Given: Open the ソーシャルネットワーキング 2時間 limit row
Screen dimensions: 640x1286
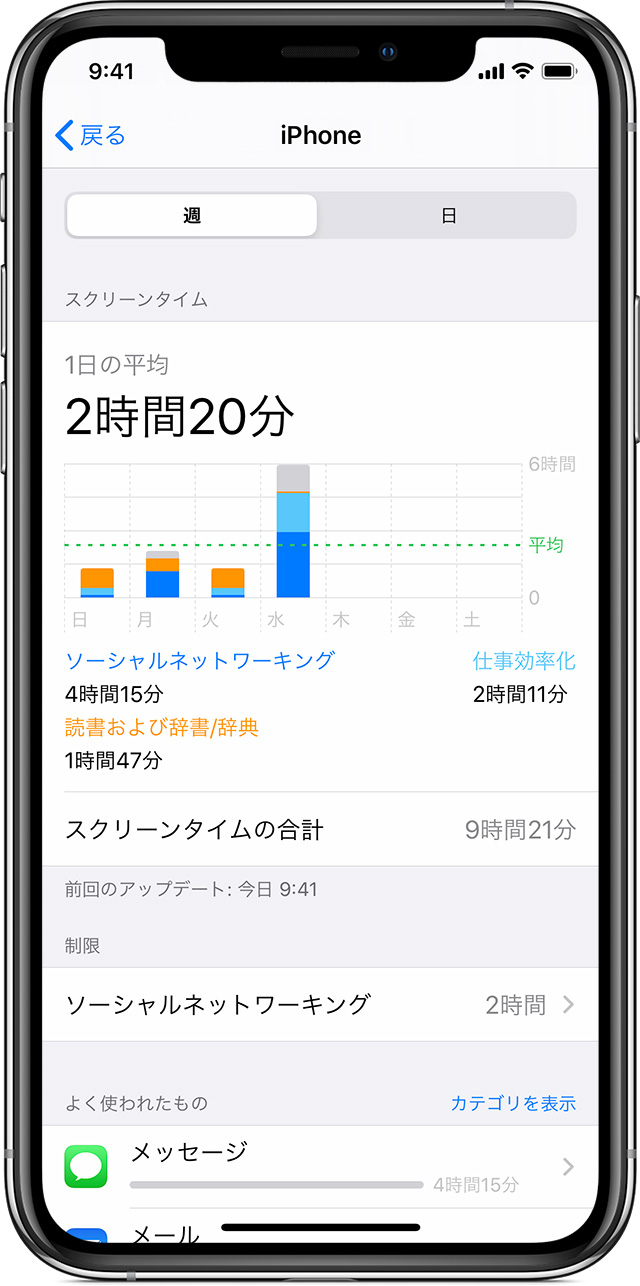Looking at the screenshot, I should click(320, 1004).
